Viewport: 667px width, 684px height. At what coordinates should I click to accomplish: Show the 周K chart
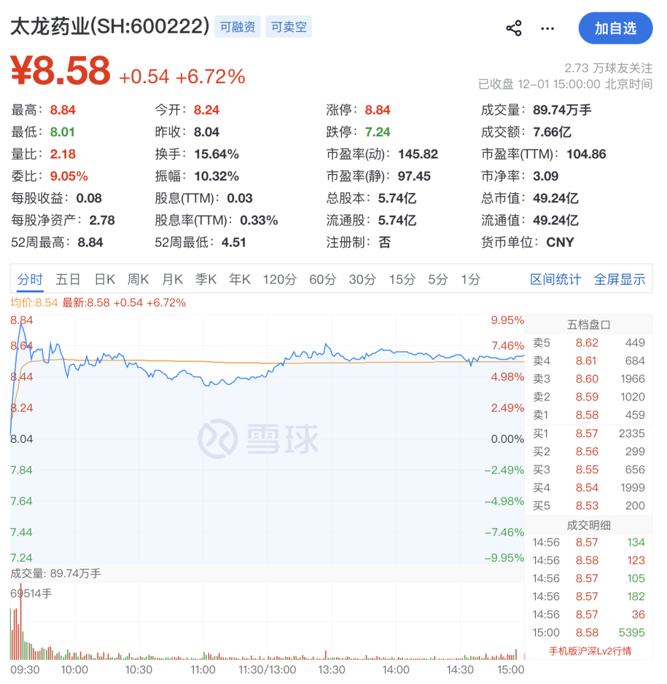tap(138, 280)
